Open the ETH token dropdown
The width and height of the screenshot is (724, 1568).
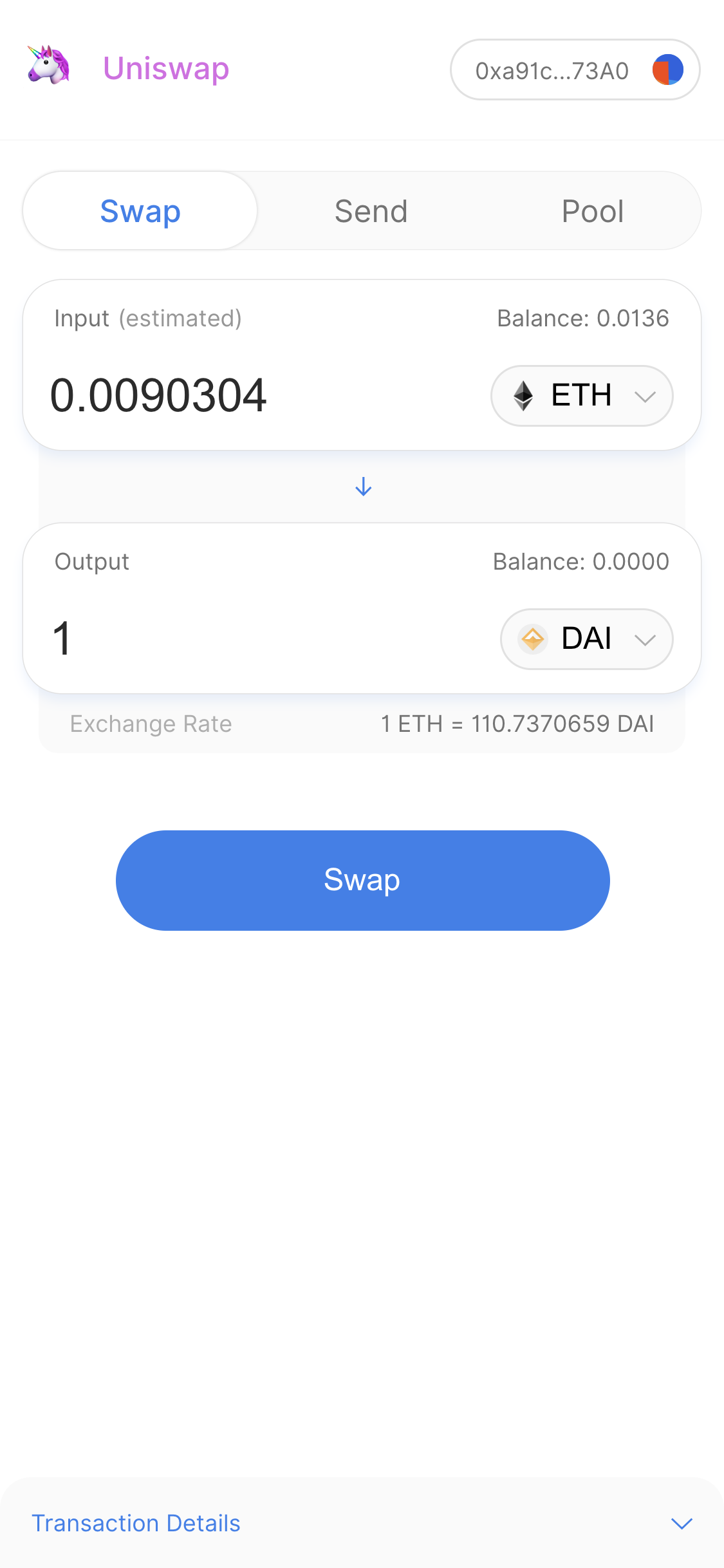582,396
